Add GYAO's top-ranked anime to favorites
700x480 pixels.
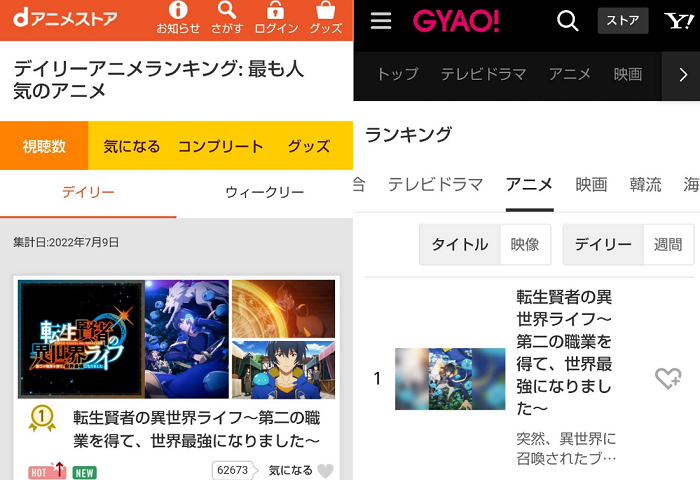coord(667,378)
